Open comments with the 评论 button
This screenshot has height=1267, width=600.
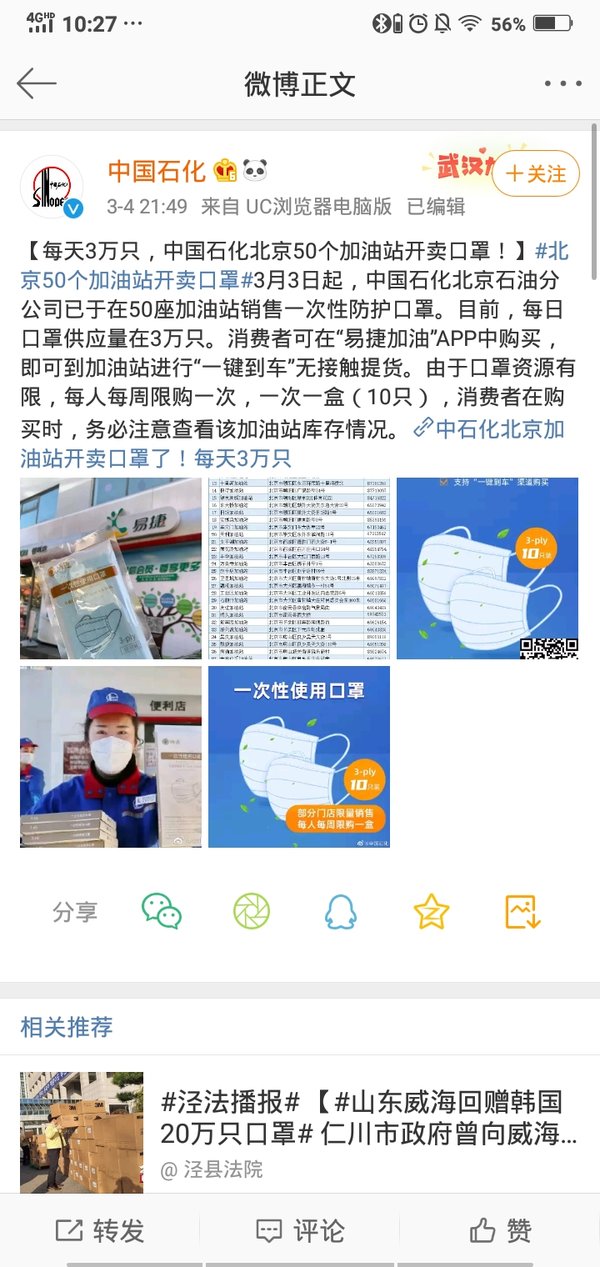coord(300,1231)
